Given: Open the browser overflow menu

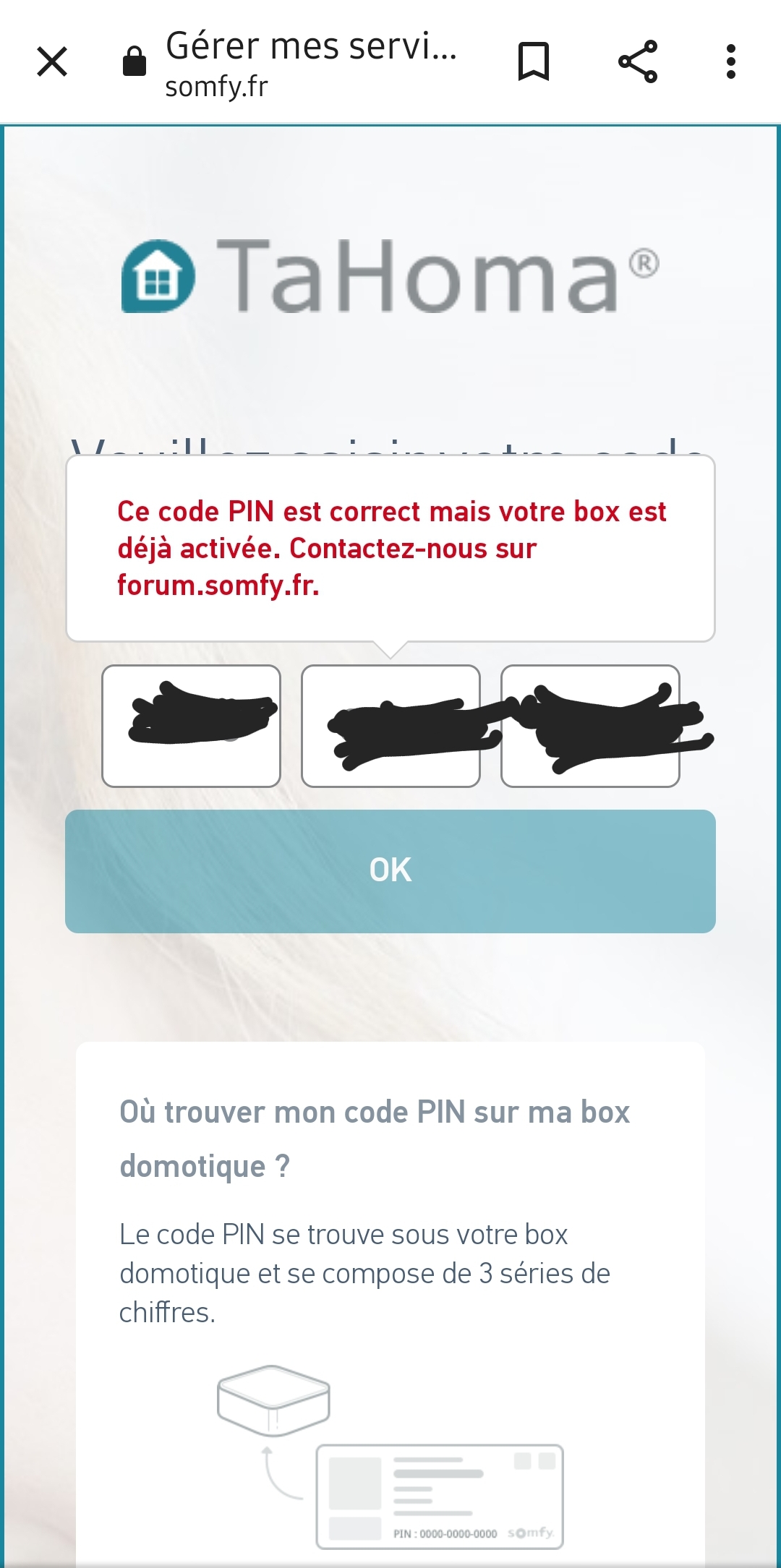Looking at the screenshot, I should click(731, 61).
